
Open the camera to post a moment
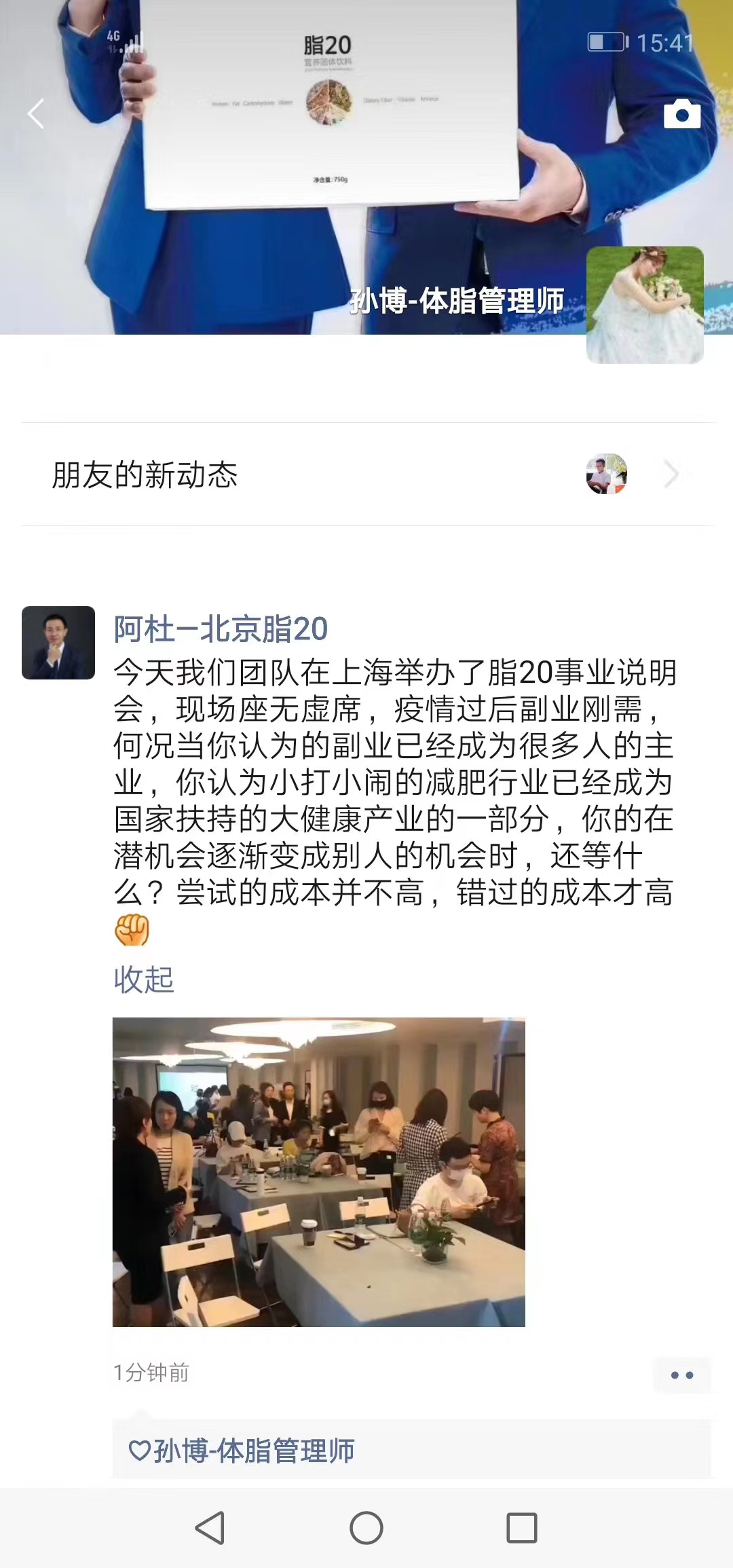681,114
